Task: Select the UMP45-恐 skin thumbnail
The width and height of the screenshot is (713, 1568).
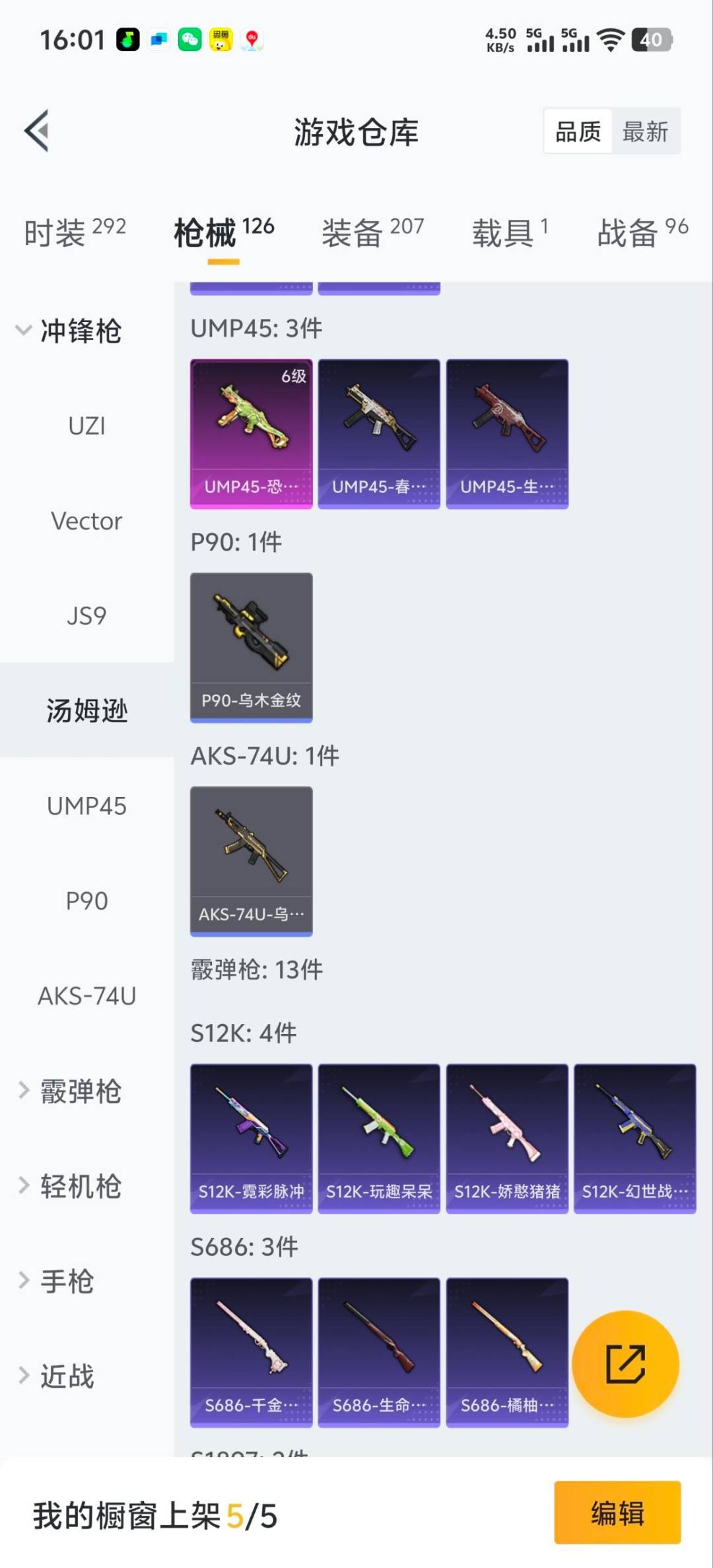Action: pyautogui.click(x=251, y=432)
